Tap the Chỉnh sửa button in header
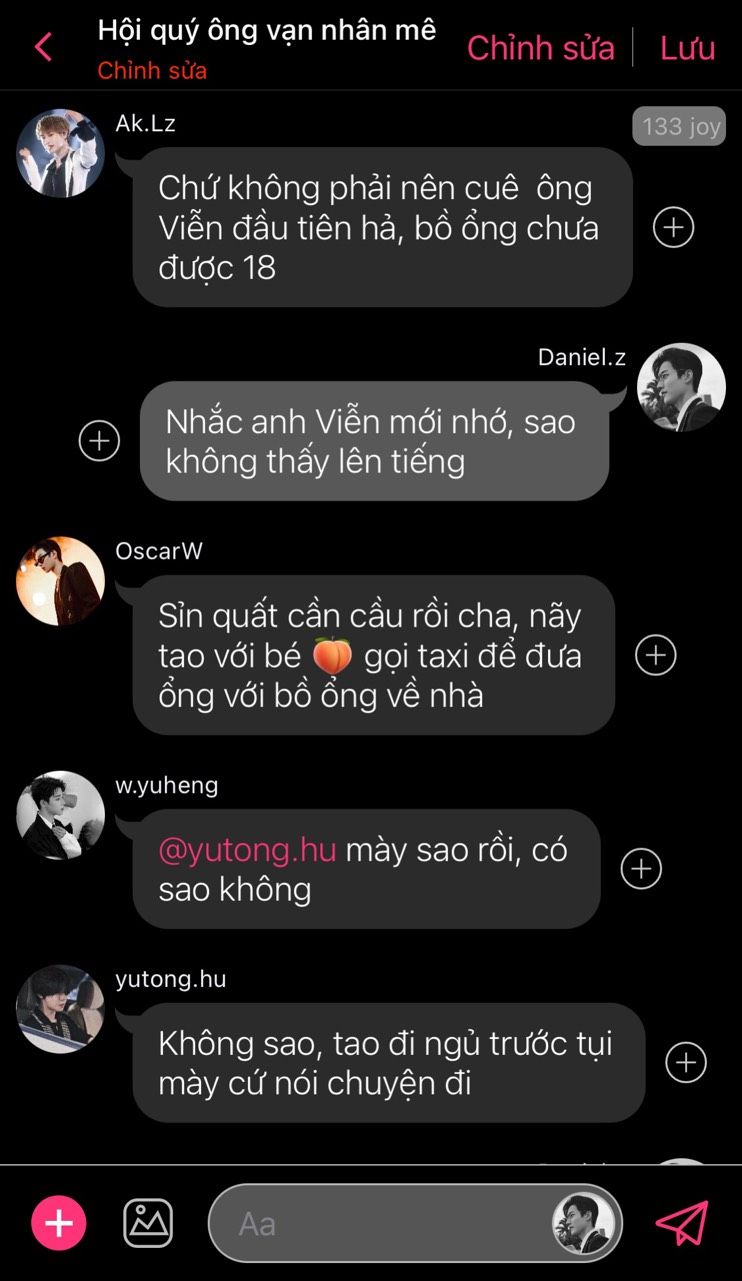Image resolution: width=742 pixels, height=1281 pixels. [x=540, y=48]
